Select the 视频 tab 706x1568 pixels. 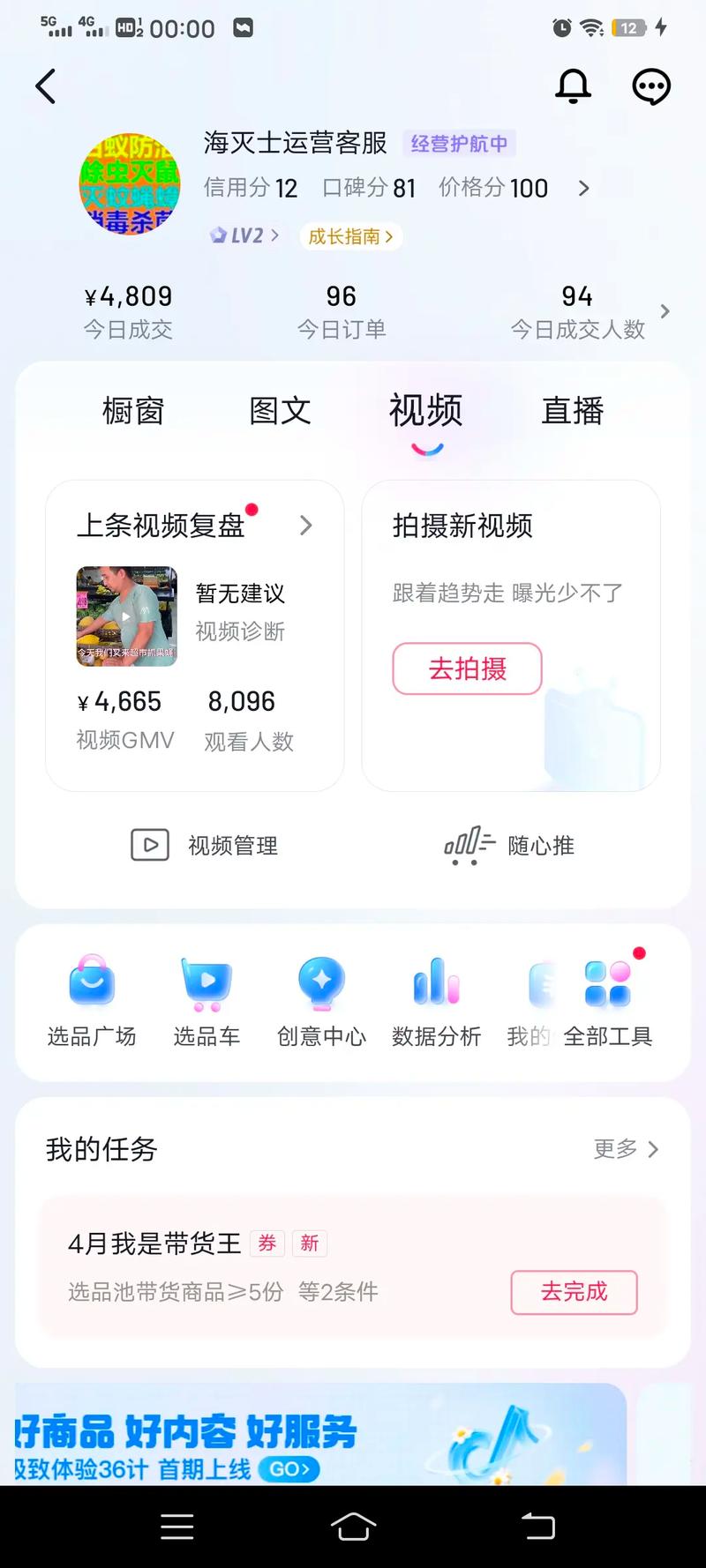[x=426, y=411]
